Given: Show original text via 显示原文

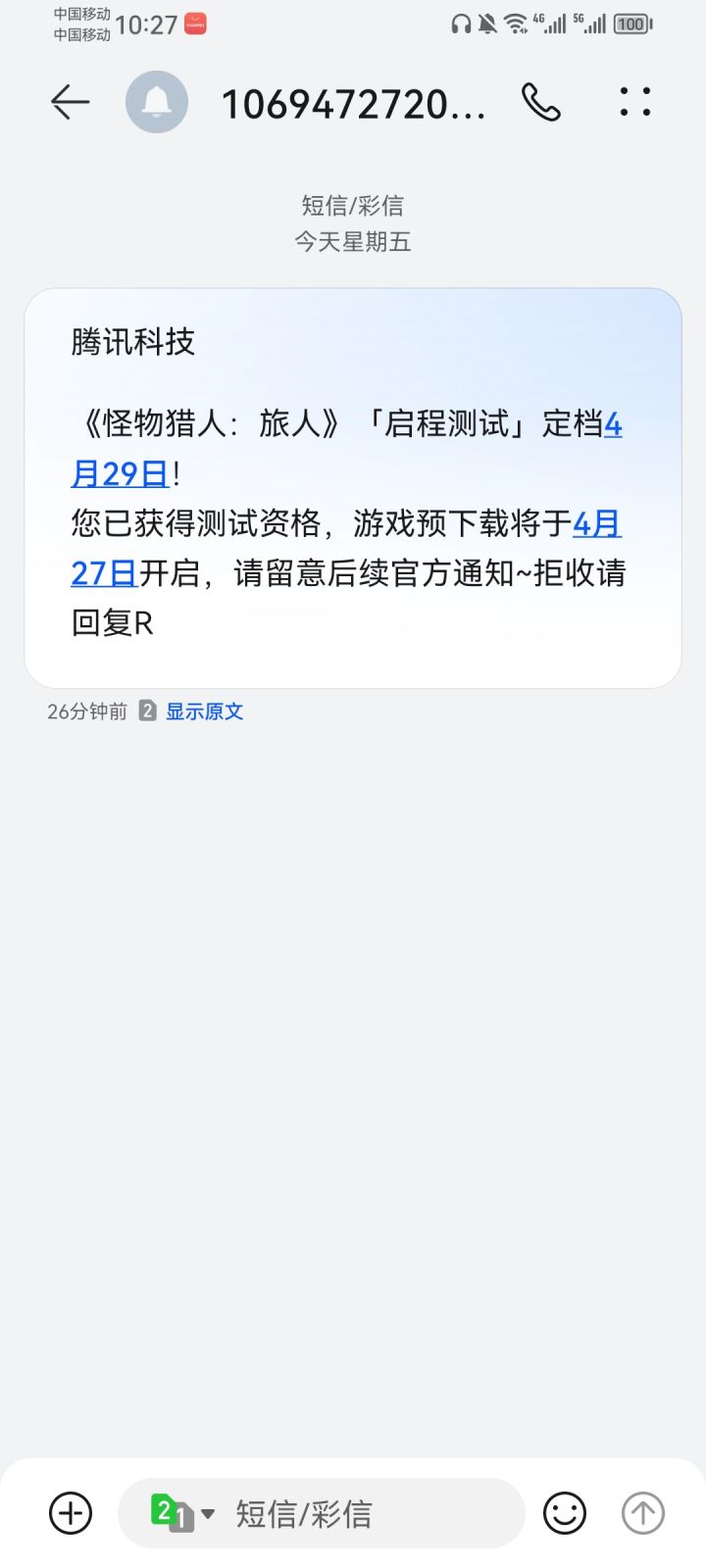Looking at the screenshot, I should [x=204, y=711].
